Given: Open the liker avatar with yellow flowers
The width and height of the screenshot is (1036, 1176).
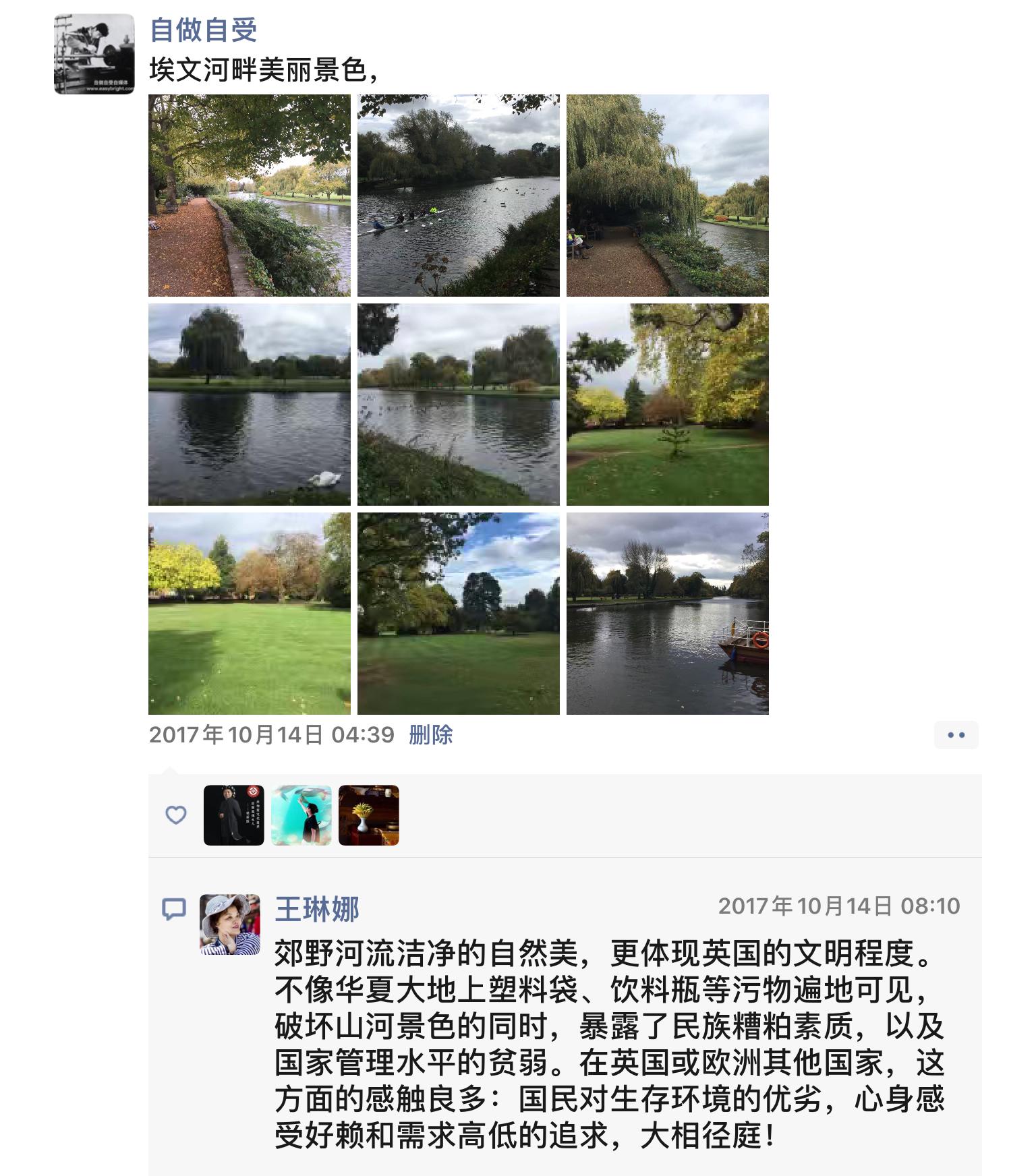Looking at the screenshot, I should (x=368, y=815).
